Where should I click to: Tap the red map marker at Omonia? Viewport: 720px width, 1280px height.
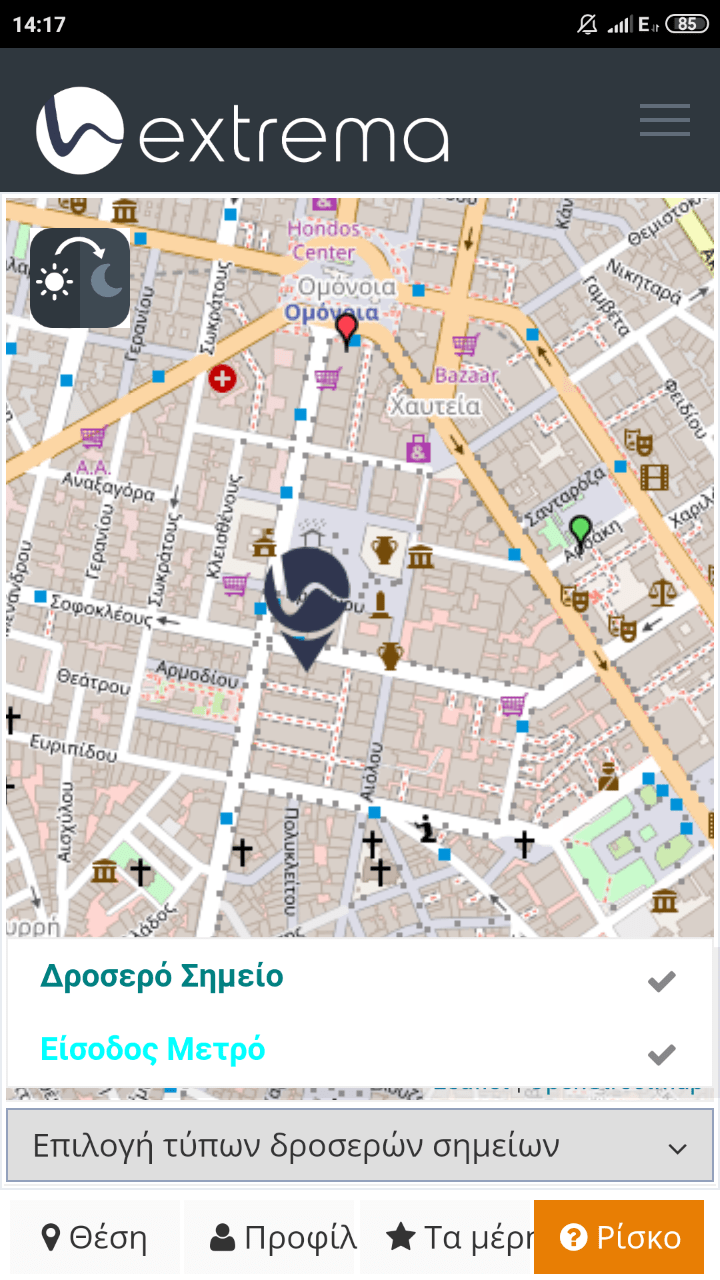[x=346, y=329]
